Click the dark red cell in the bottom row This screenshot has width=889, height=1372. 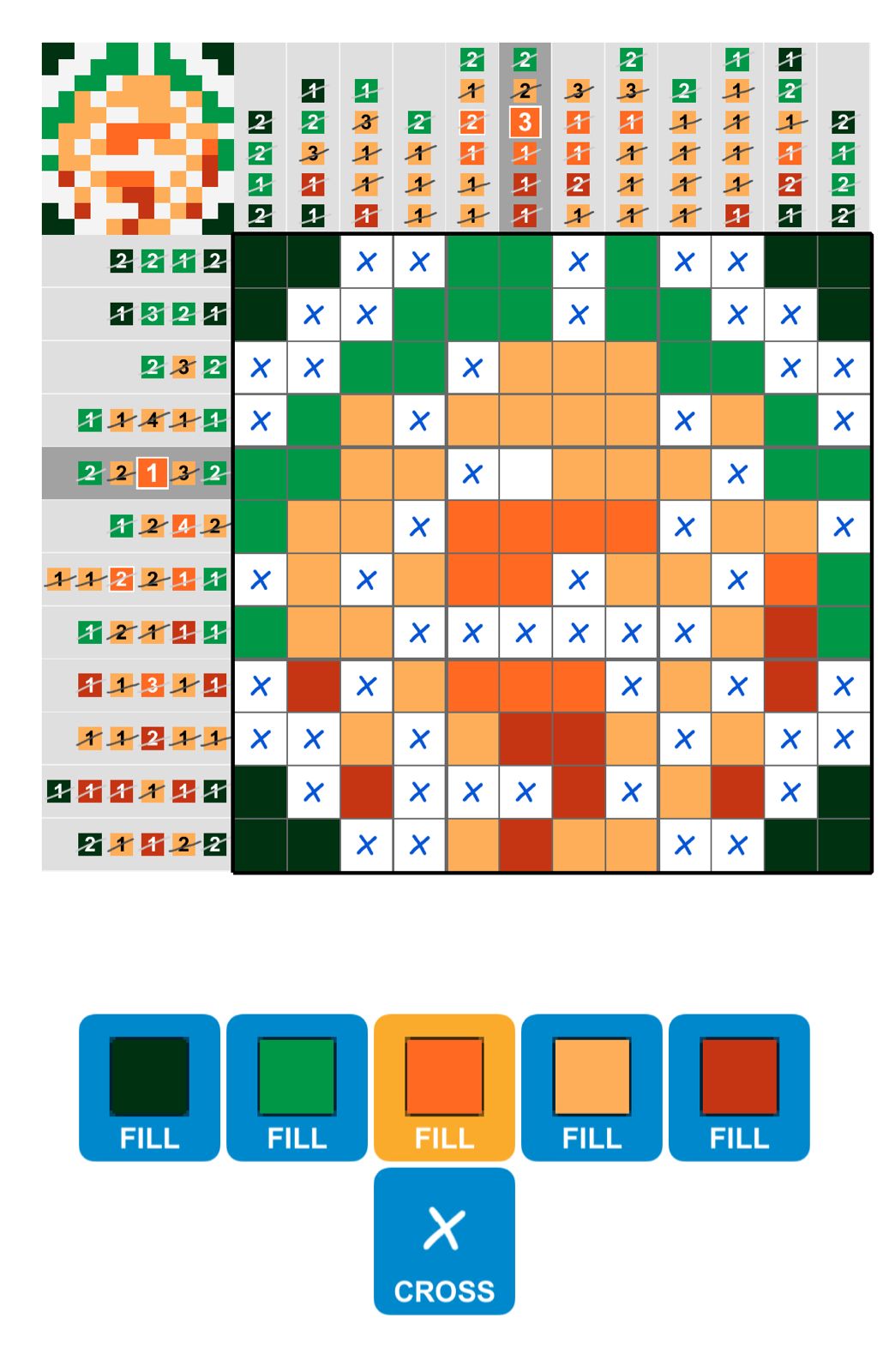[x=526, y=844]
